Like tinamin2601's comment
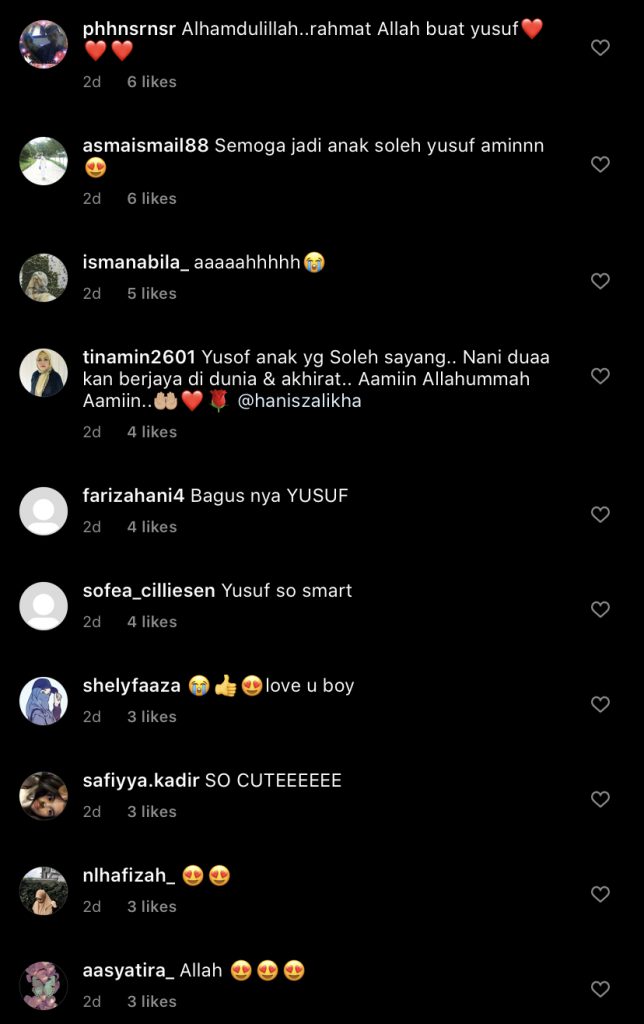The height and width of the screenshot is (1024, 644). pyautogui.click(x=600, y=376)
